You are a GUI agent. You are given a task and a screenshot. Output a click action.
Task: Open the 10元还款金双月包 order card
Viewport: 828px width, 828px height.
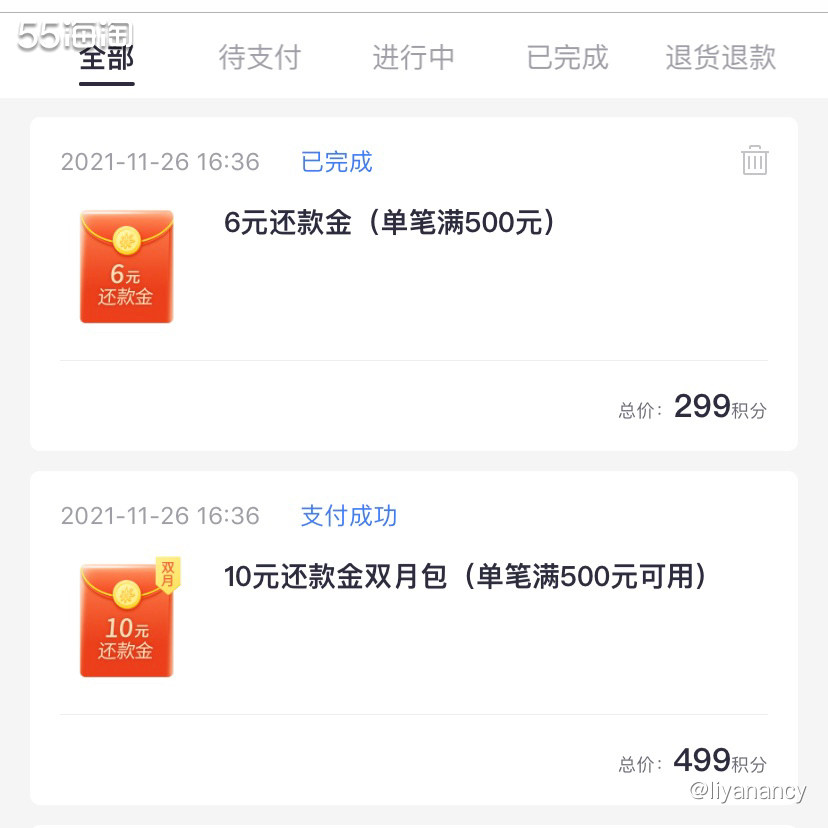click(465, 576)
